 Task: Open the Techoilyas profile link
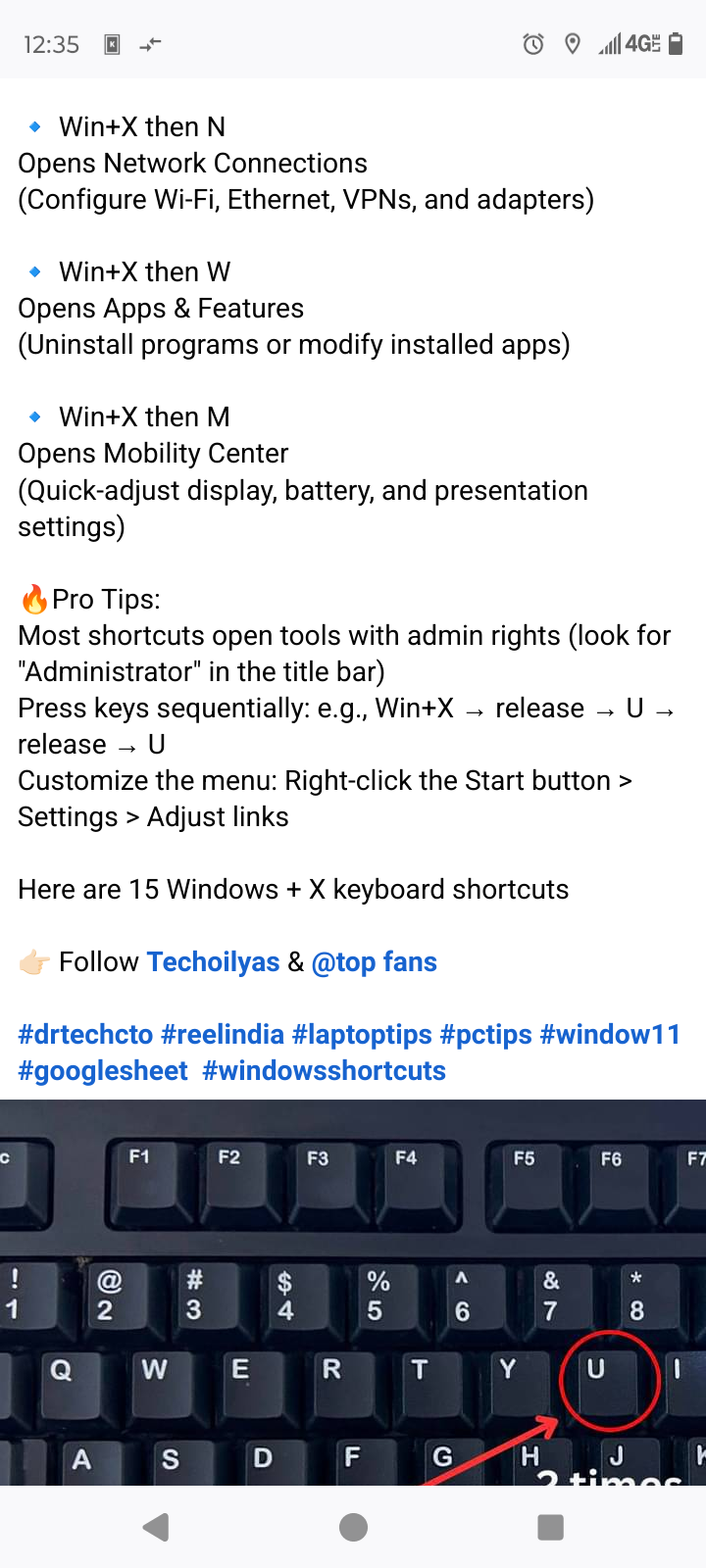pos(213,962)
